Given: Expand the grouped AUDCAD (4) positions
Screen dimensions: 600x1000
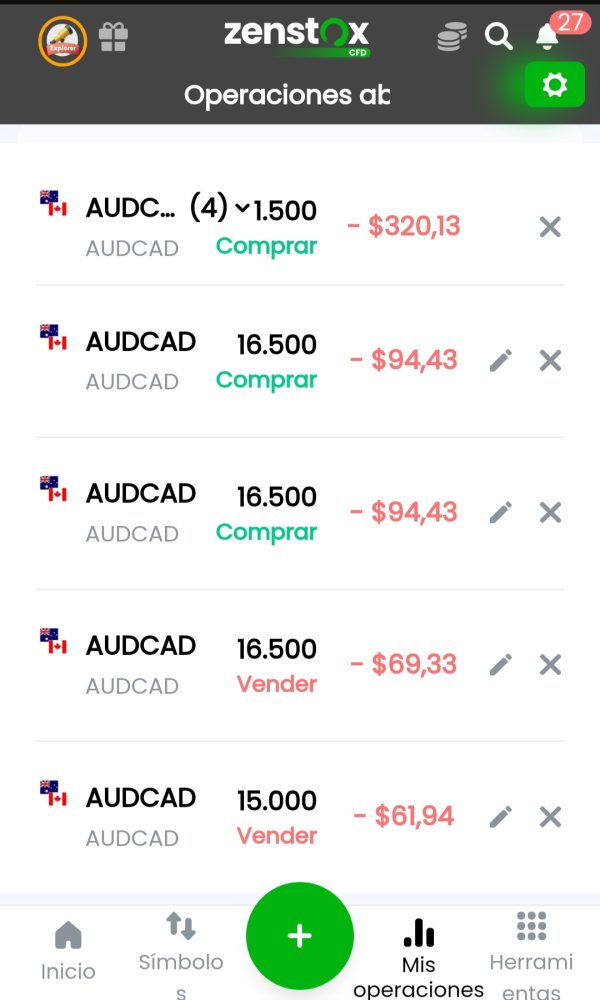Looking at the screenshot, I should pos(242,209).
